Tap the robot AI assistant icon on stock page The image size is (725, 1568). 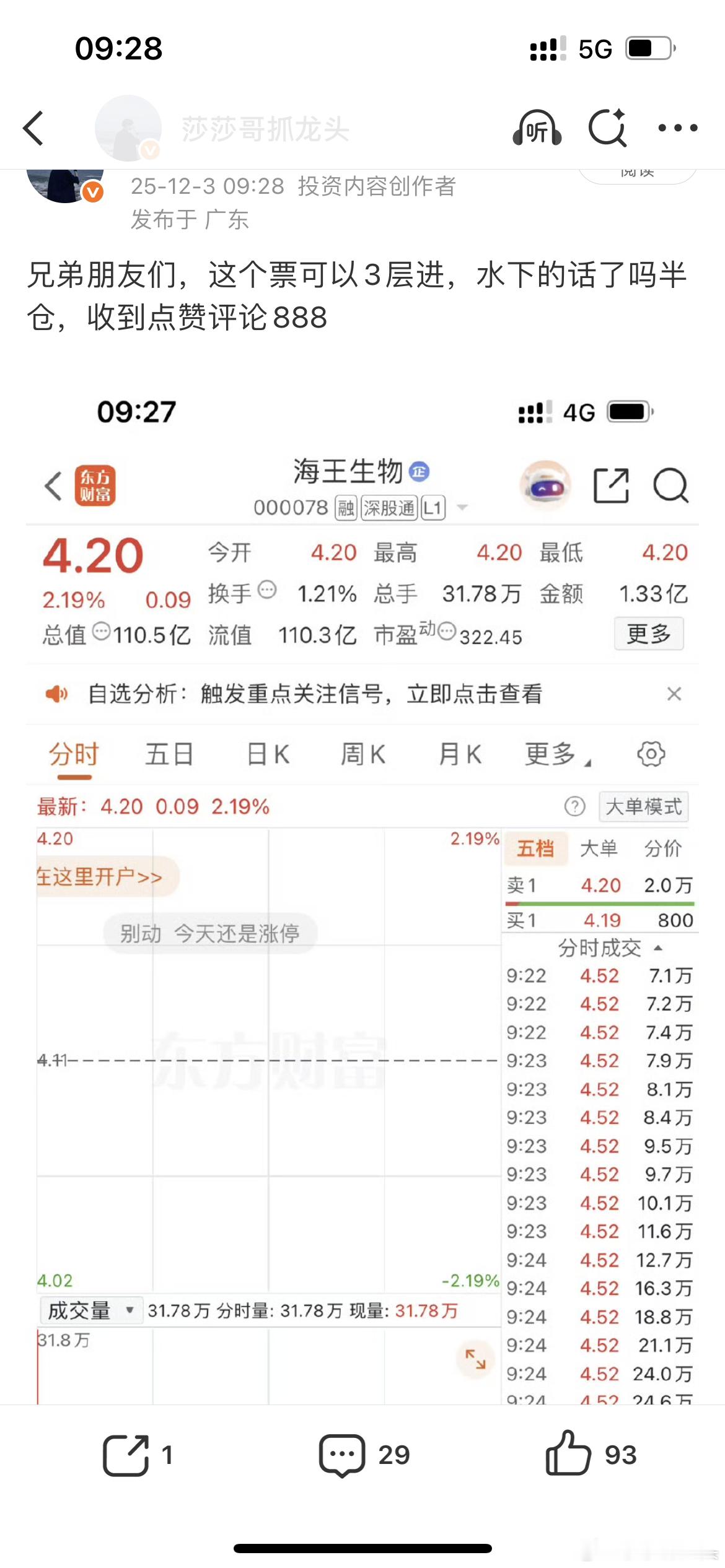pyautogui.click(x=544, y=487)
